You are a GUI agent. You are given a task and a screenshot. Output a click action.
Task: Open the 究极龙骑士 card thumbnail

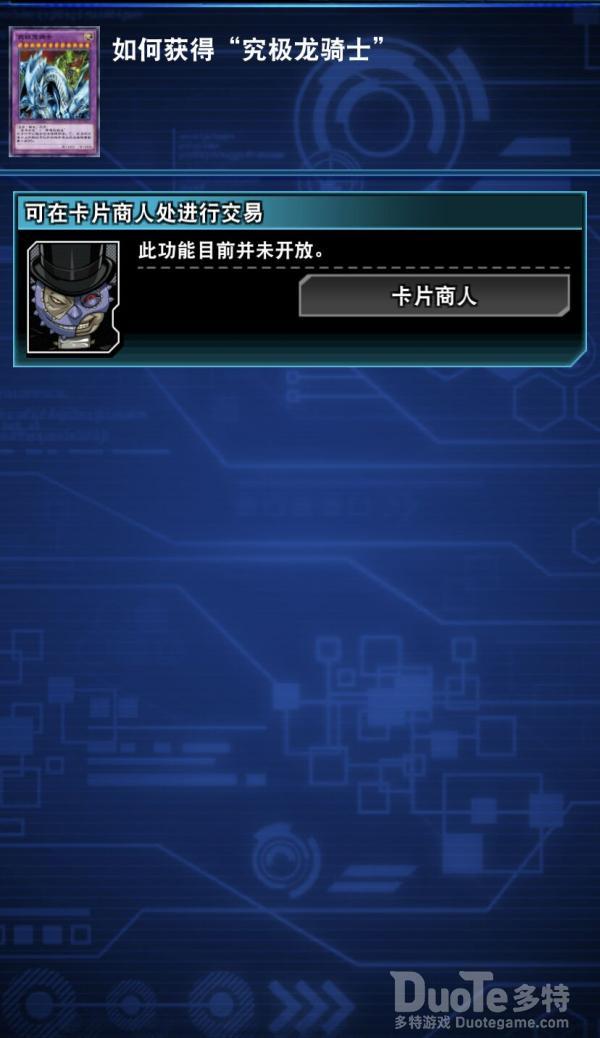[x=54, y=90]
